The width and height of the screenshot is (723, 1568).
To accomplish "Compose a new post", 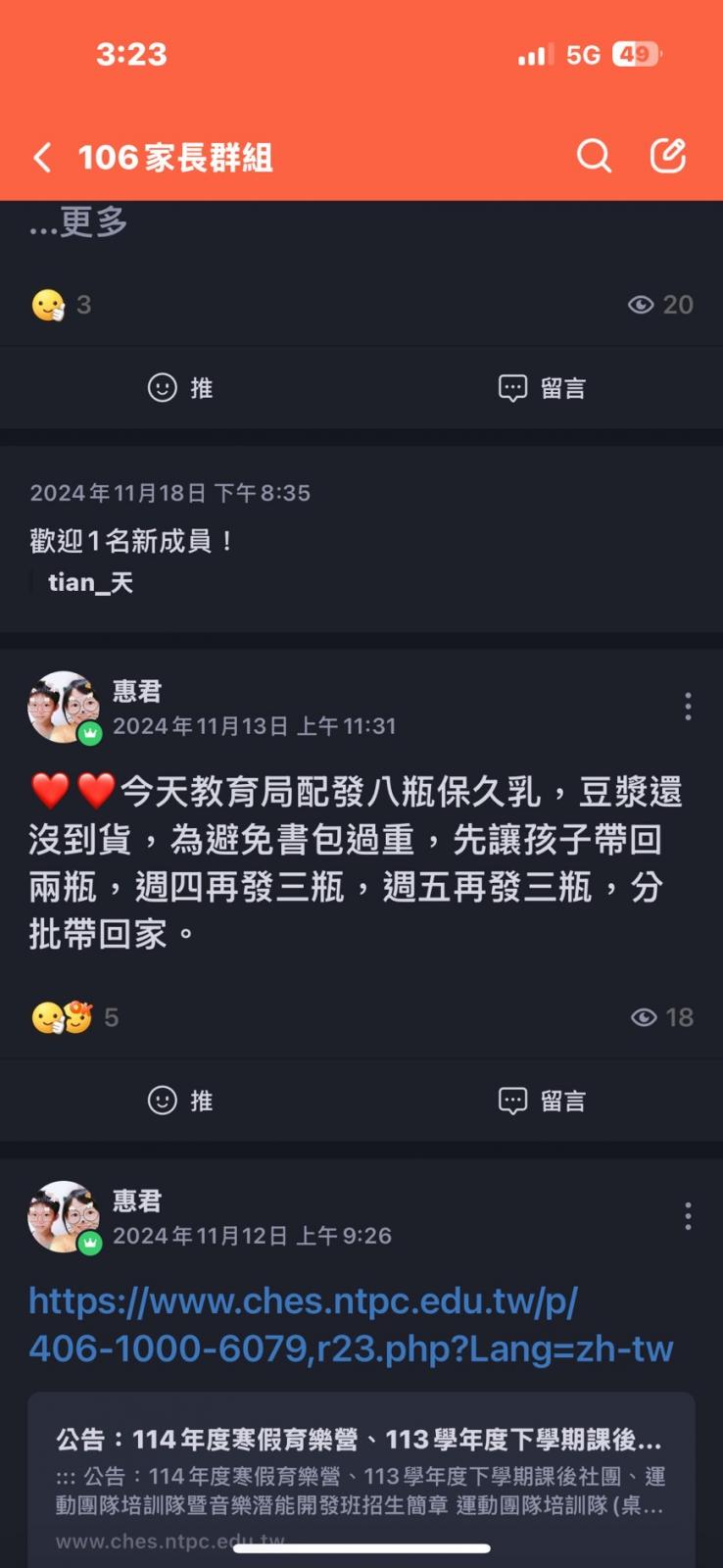I will click(x=668, y=156).
